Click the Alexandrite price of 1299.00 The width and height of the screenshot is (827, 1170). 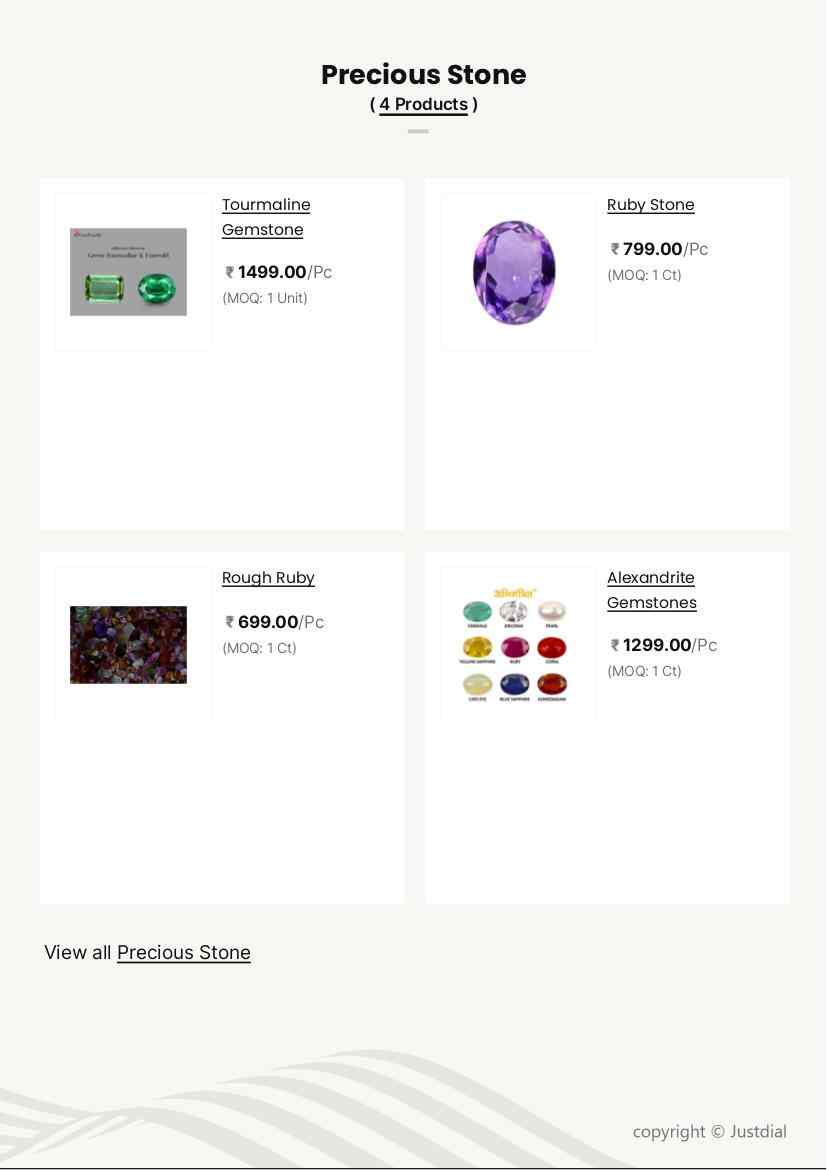tap(657, 645)
